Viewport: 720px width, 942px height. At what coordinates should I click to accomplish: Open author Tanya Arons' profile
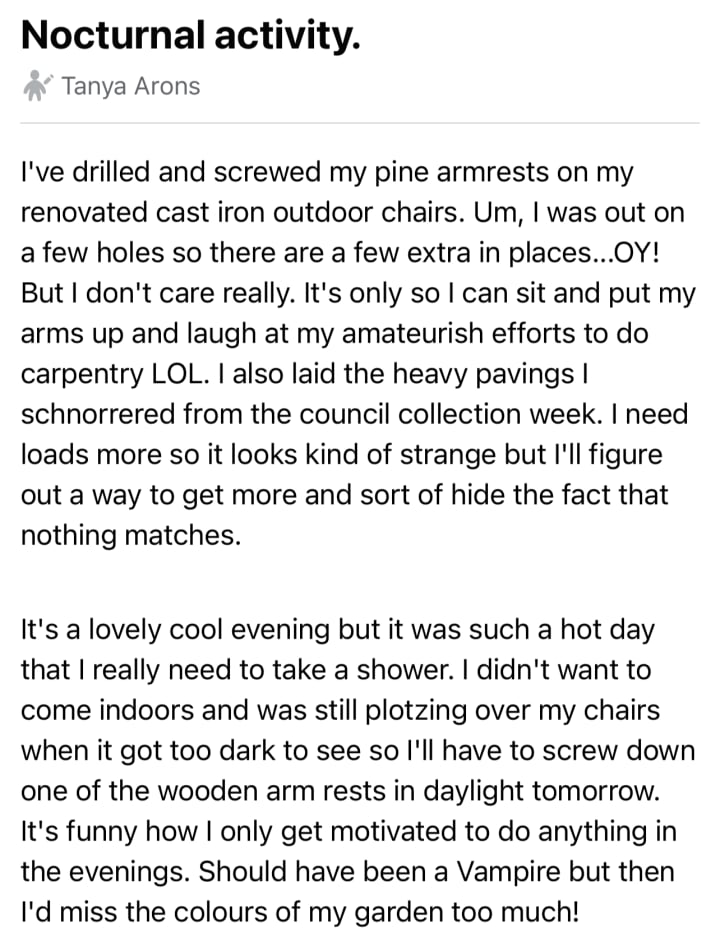click(x=130, y=86)
